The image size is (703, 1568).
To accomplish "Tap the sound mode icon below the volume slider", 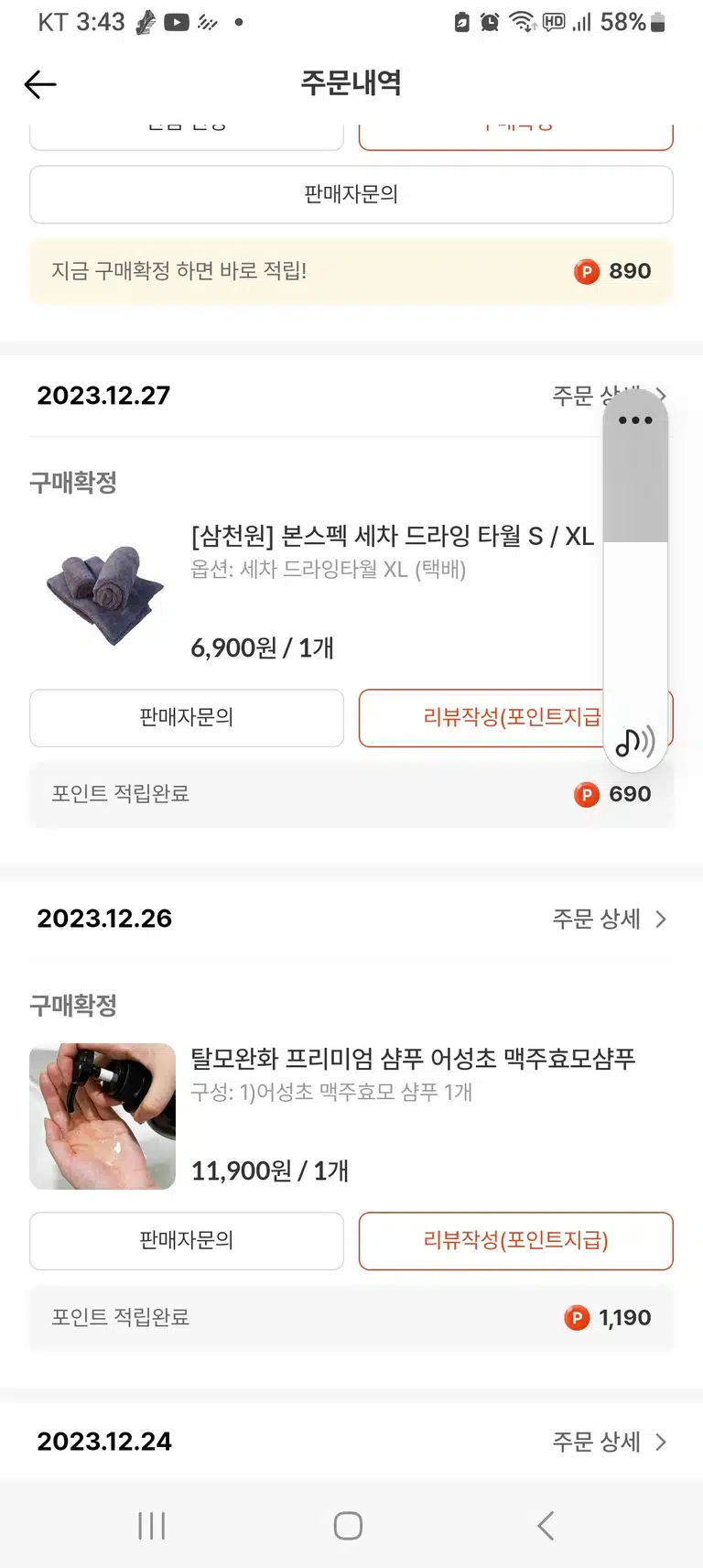I will coord(635,741).
